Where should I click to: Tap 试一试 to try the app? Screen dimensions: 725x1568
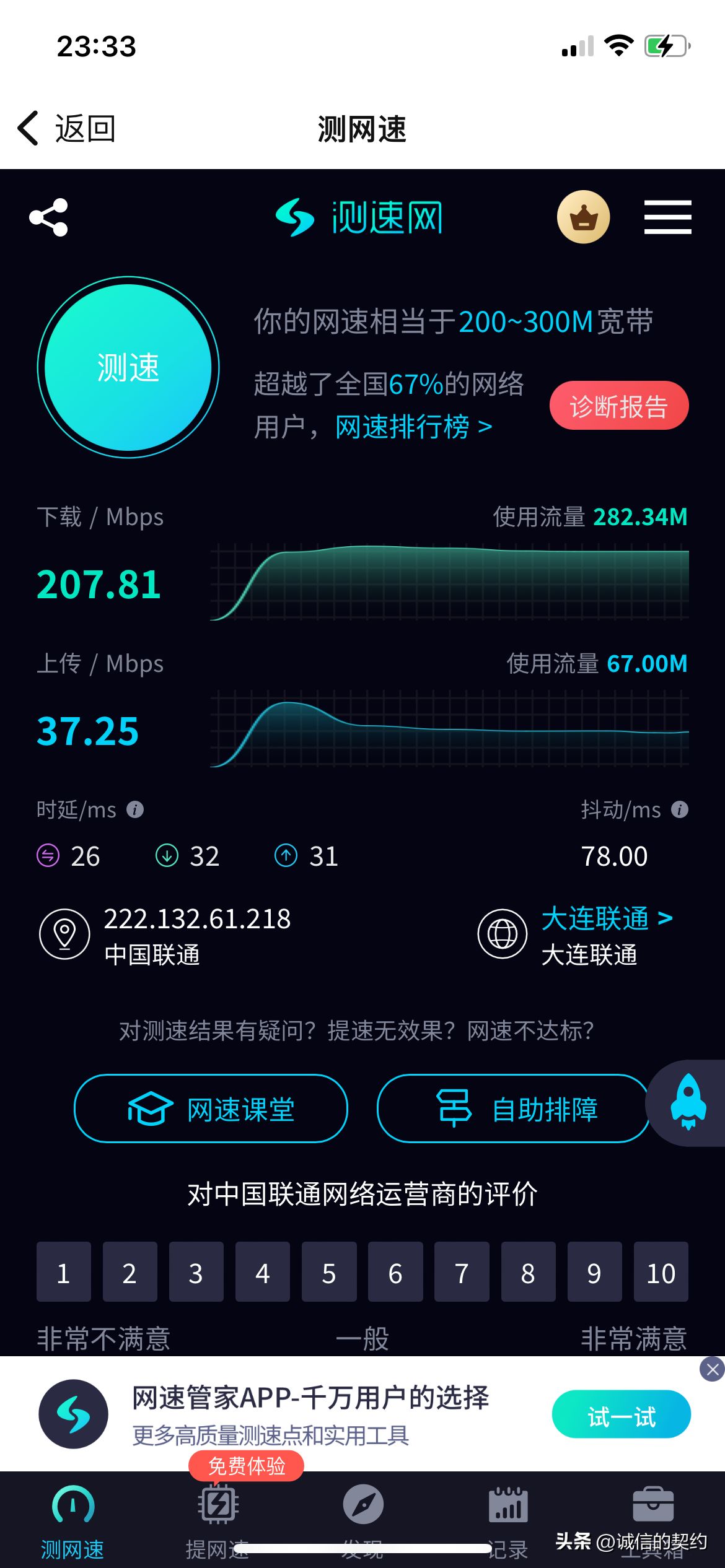pyautogui.click(x=622, y=1414)
